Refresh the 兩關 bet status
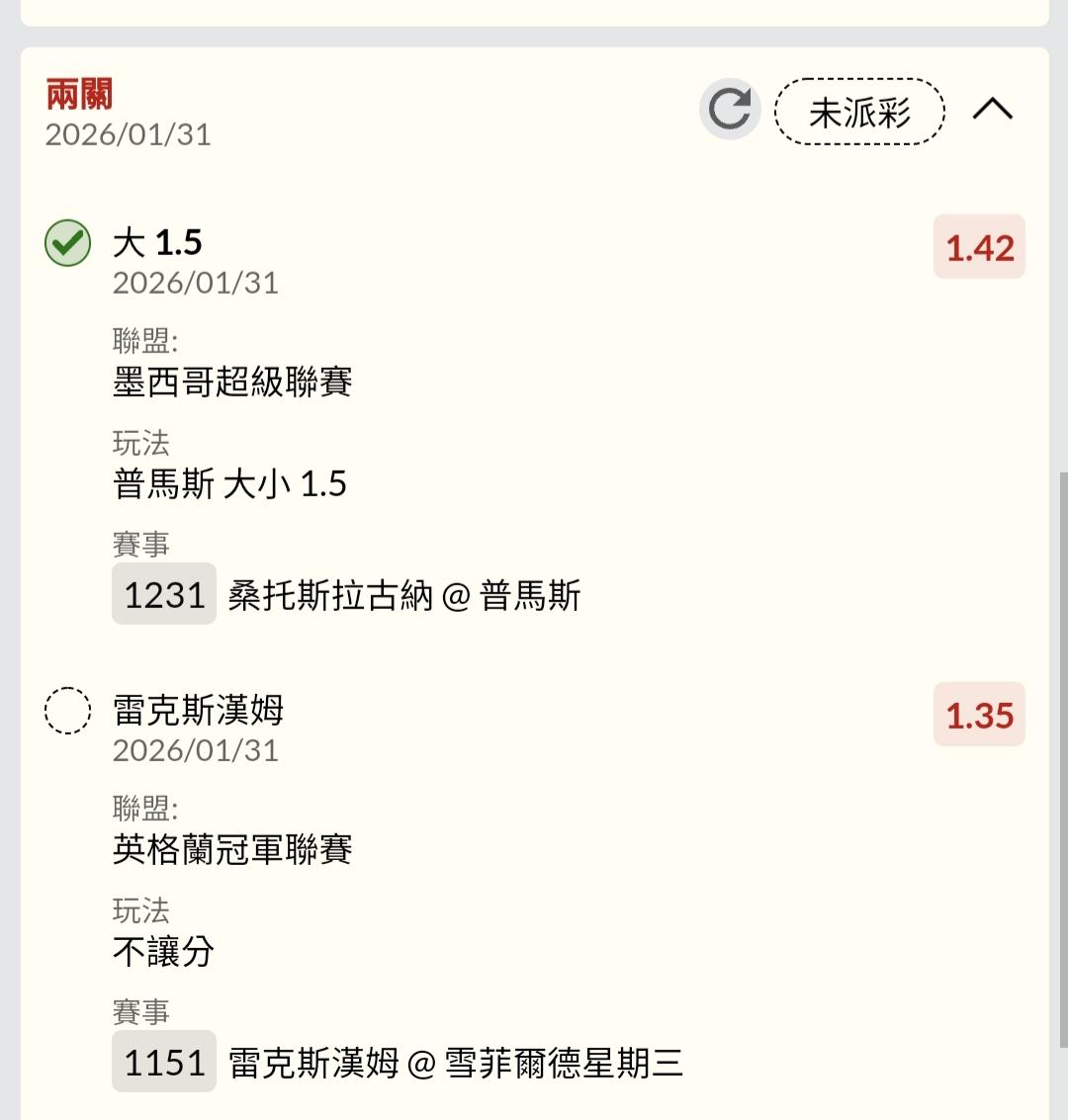The image size is (1068, 1120). (x=730, y=110)
